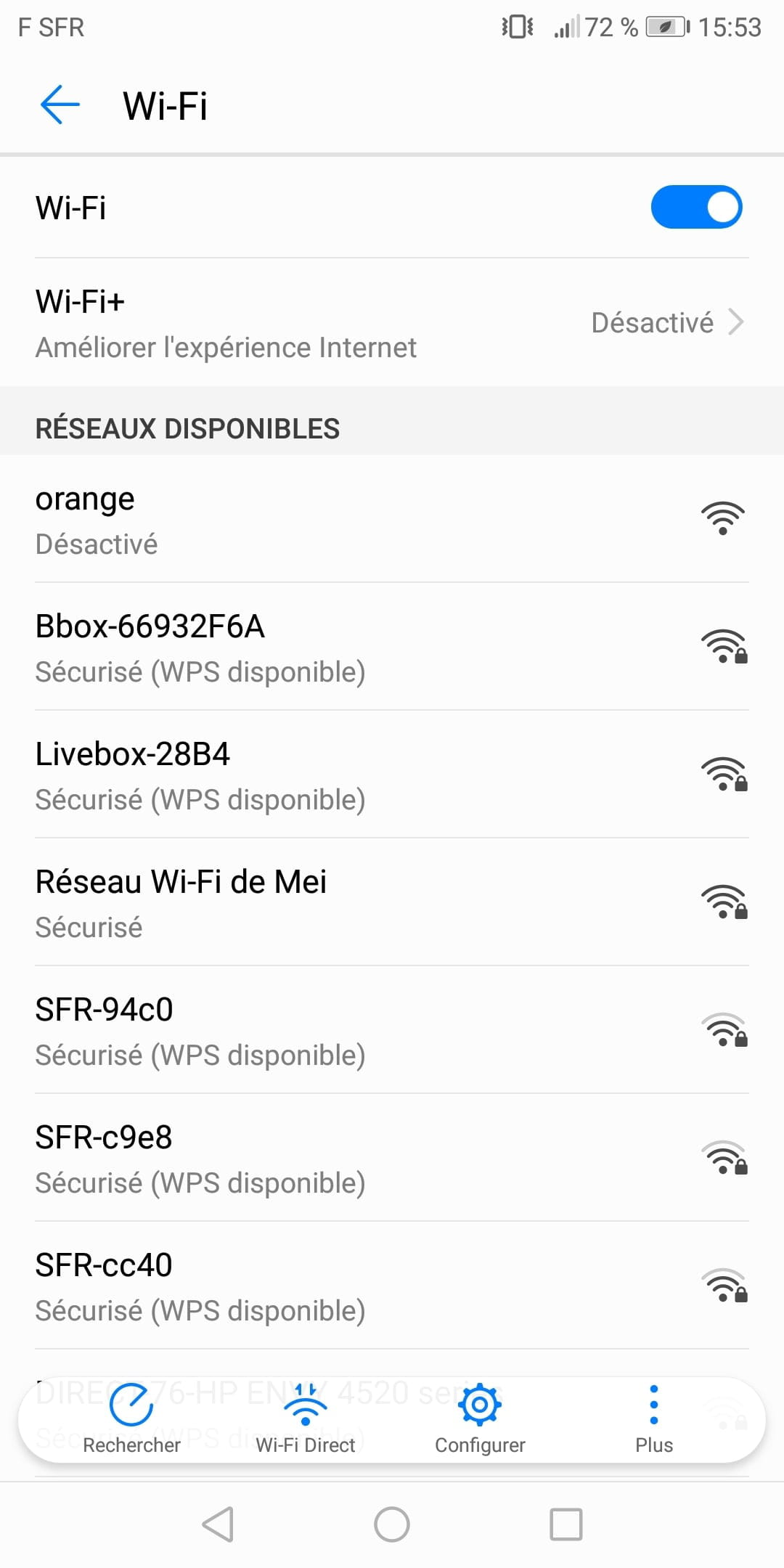Select the orange network
The height and width of the screenshot is (1568, 784).
[392, 518]
